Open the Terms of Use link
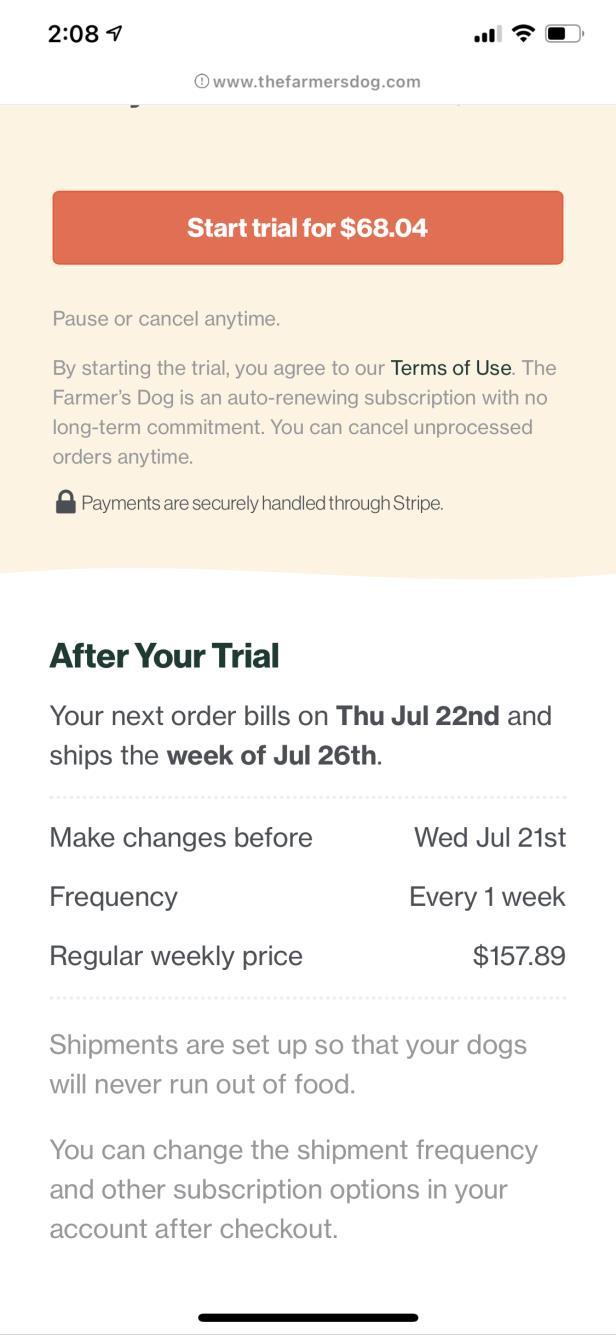Screen dimensions: 616x1335 (450, 368)
